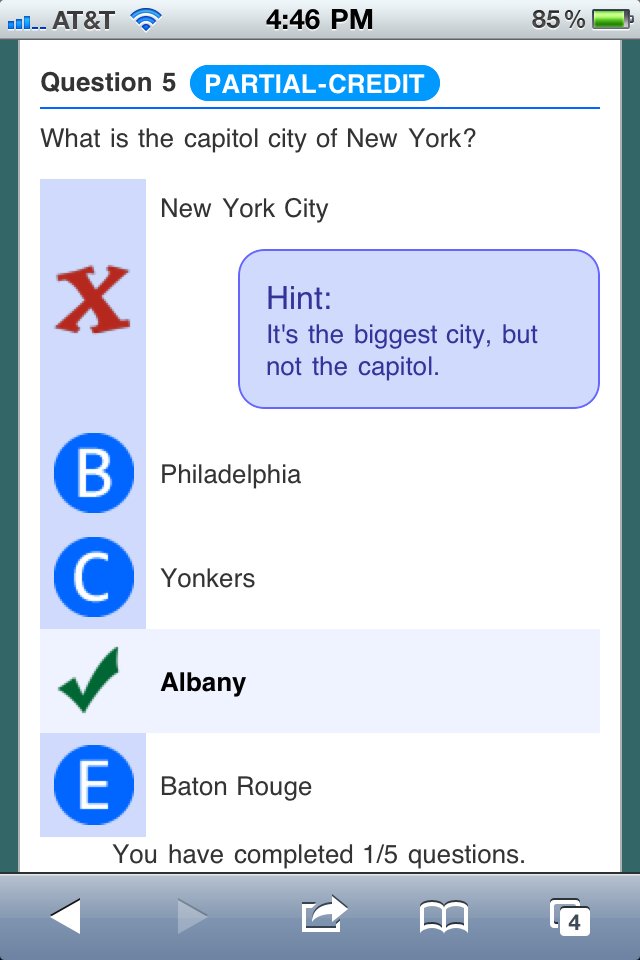View the open browser tabs
640x960 pixels.
tap(569, 915)
